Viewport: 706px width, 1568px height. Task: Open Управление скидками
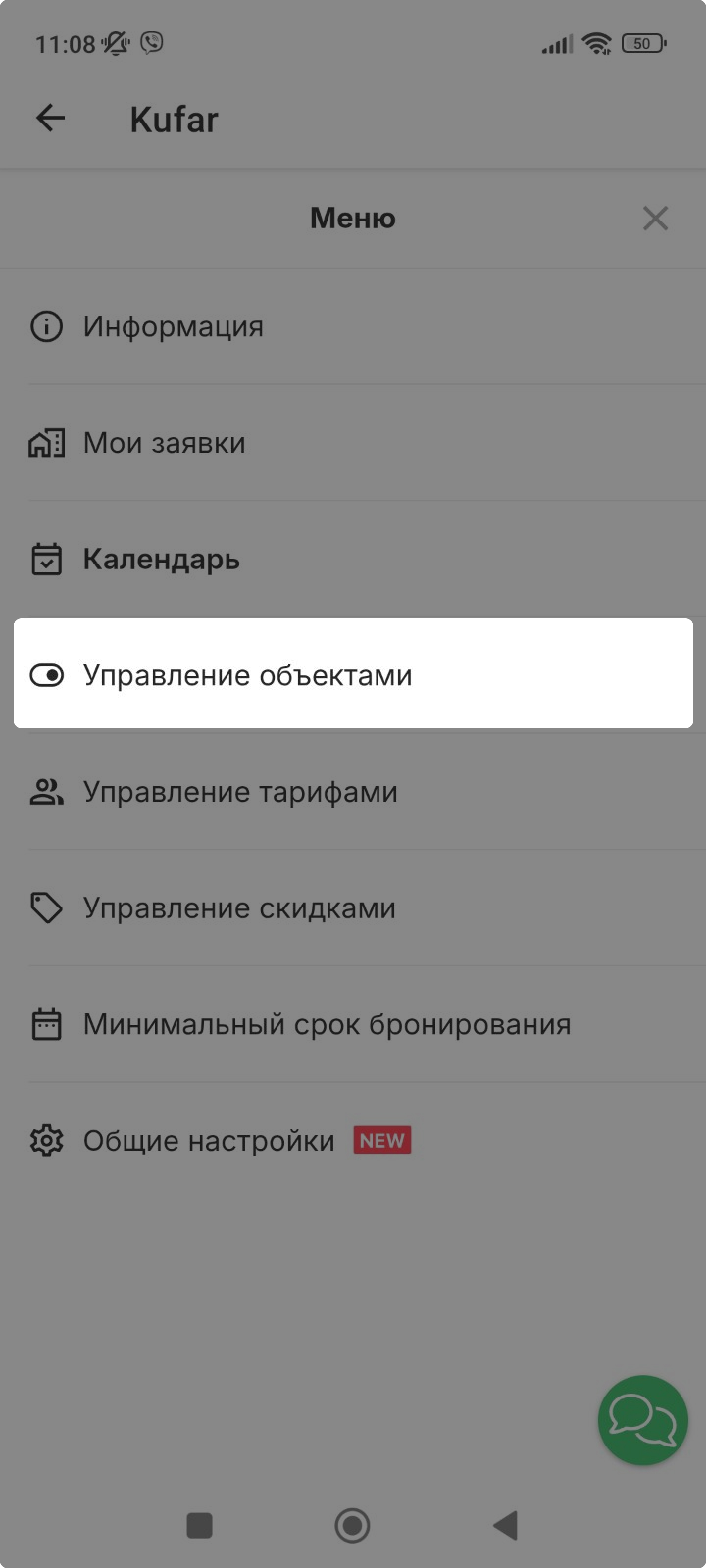(239, 907)
